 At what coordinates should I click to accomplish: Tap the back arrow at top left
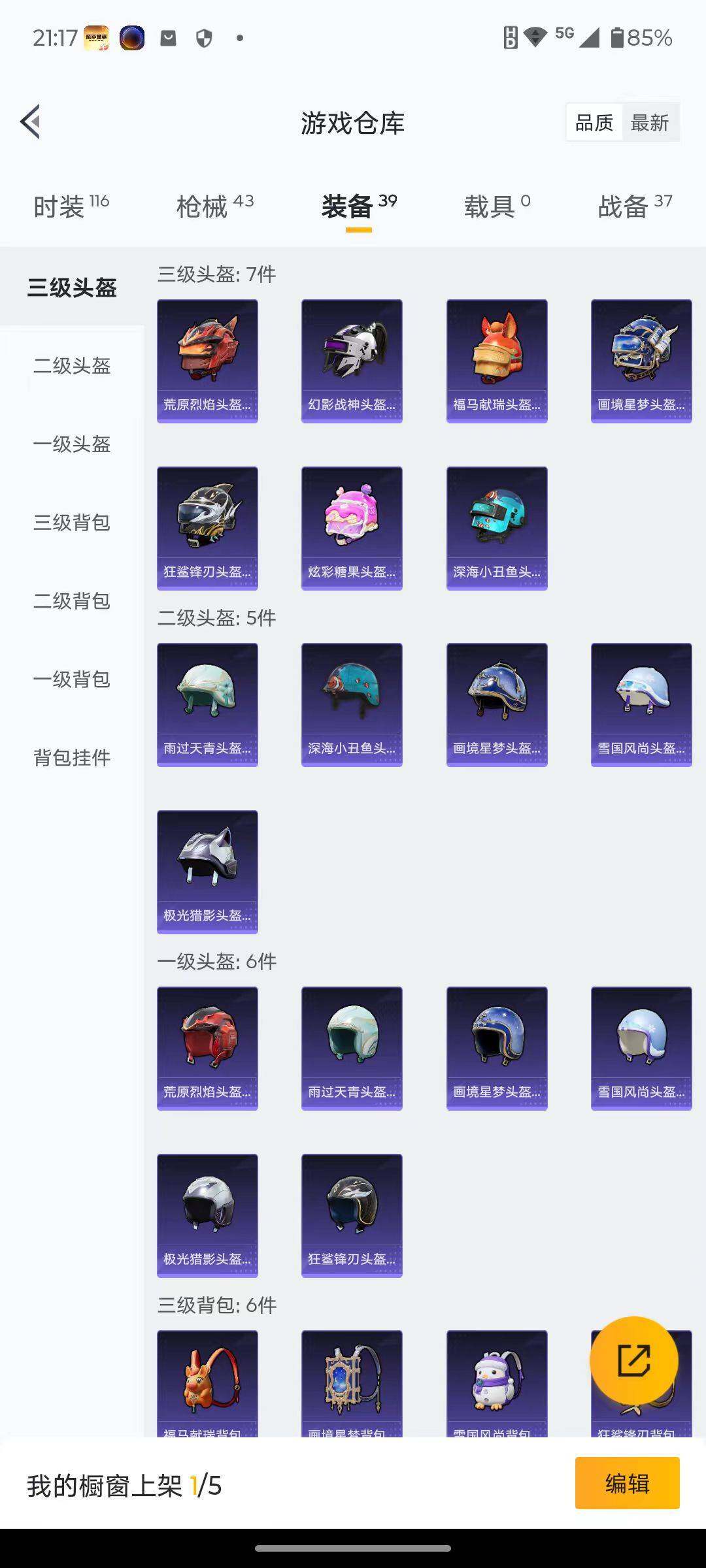point(31,122)
